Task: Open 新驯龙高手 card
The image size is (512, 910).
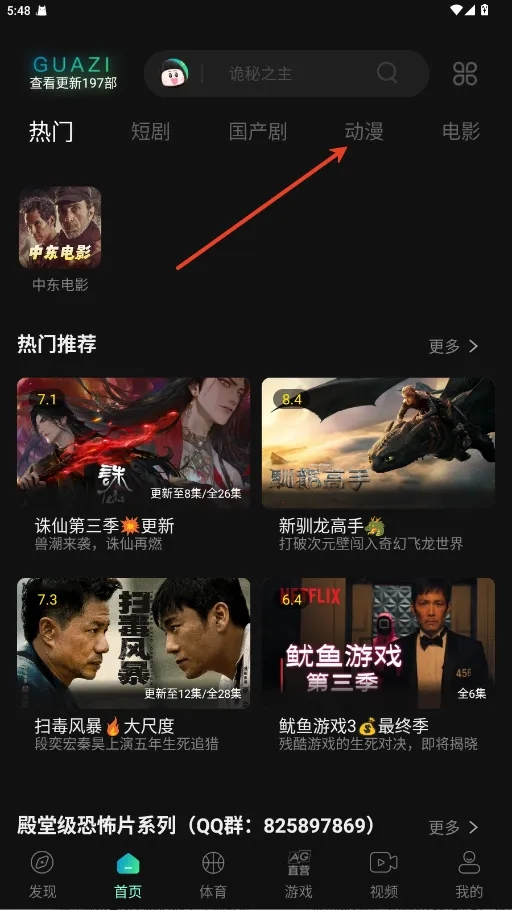Action: 378,465
